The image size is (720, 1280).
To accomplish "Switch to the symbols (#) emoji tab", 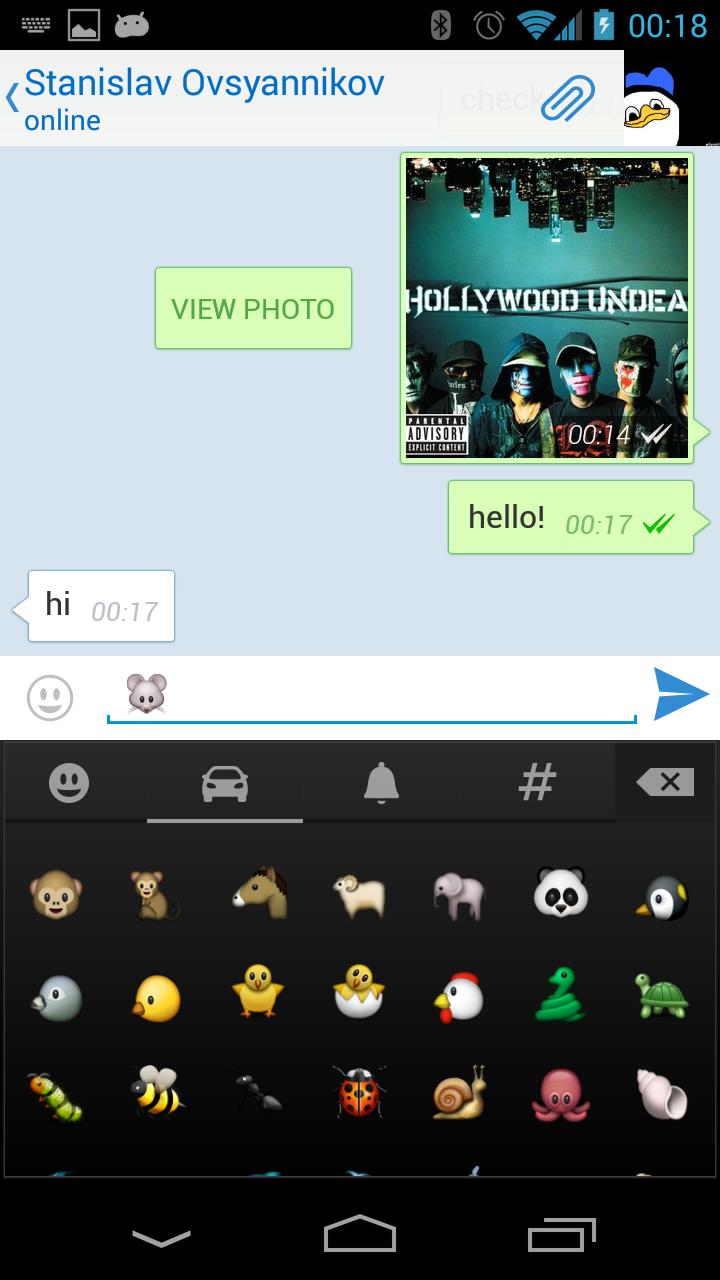I will pos(537,783).
